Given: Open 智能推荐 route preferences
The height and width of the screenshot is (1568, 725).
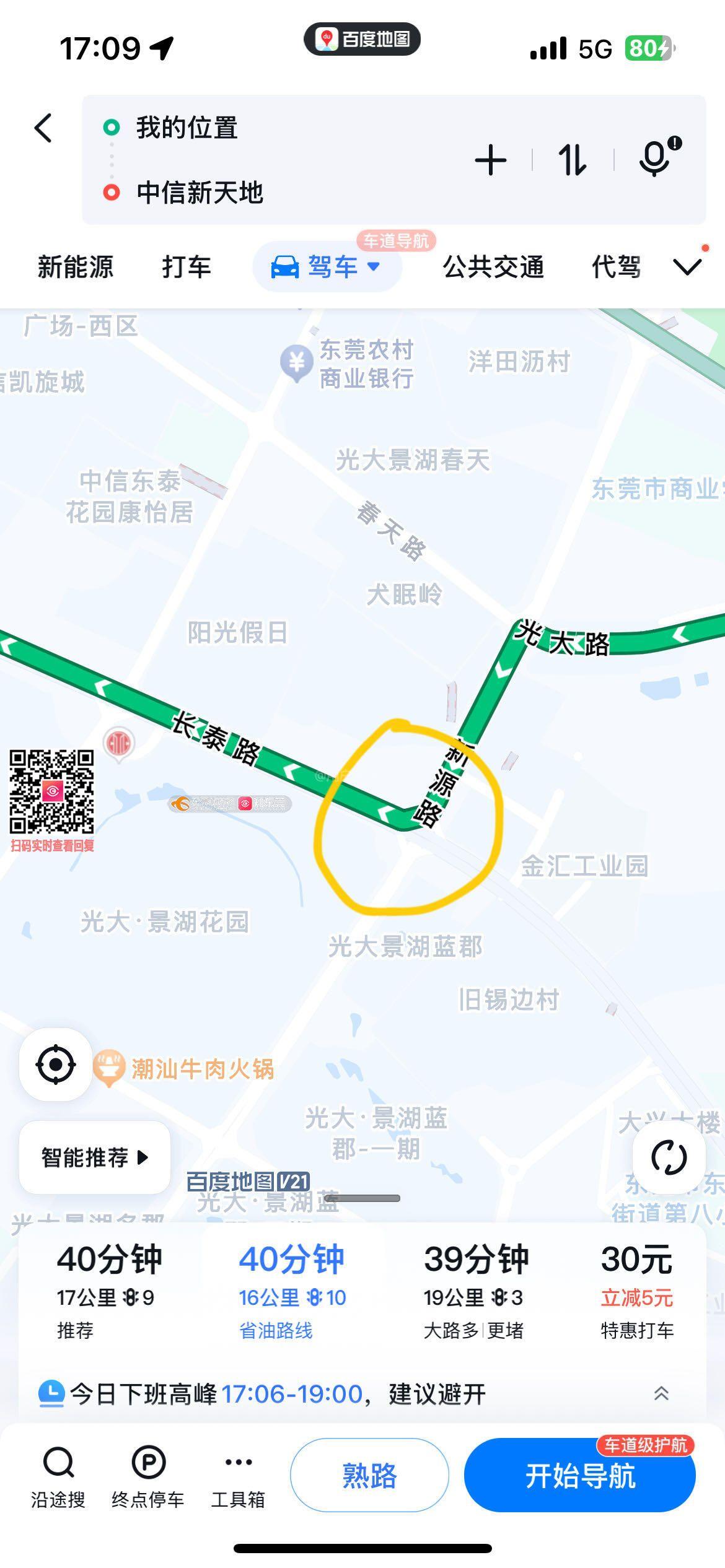Looking at the screenshot, I should pos(95,1157).
